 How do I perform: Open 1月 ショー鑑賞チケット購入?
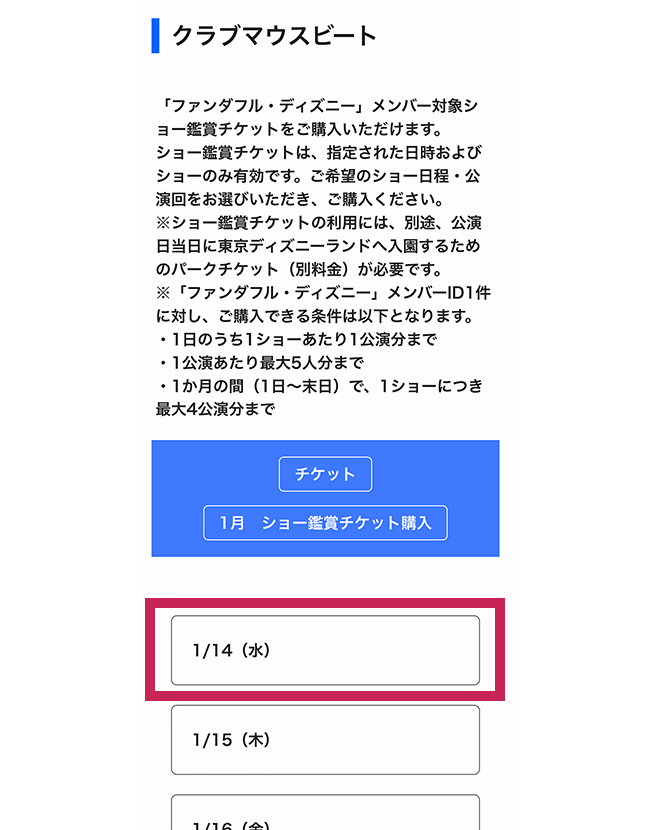(x=325, y=523)
